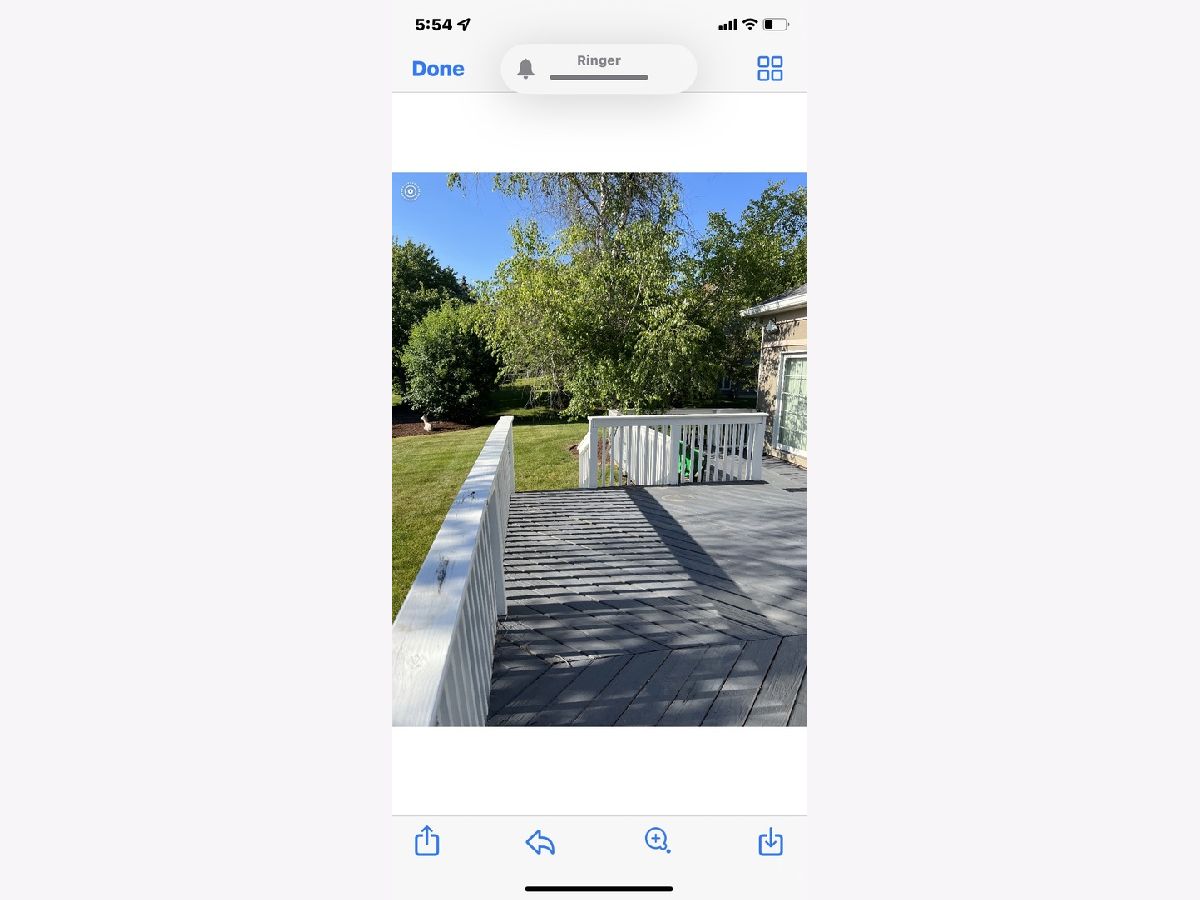This screenshot has height=900, width=1200.
Task: Tap Done to close the preview
Action: click(438, 69)
